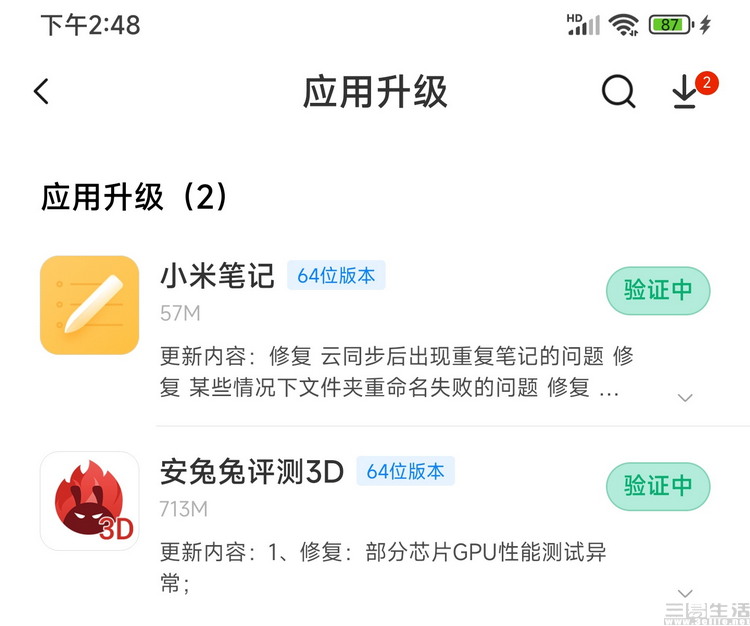750x626 pixels.
Task: Tap 验证中 button for 小米笔记
Action: 658,291
